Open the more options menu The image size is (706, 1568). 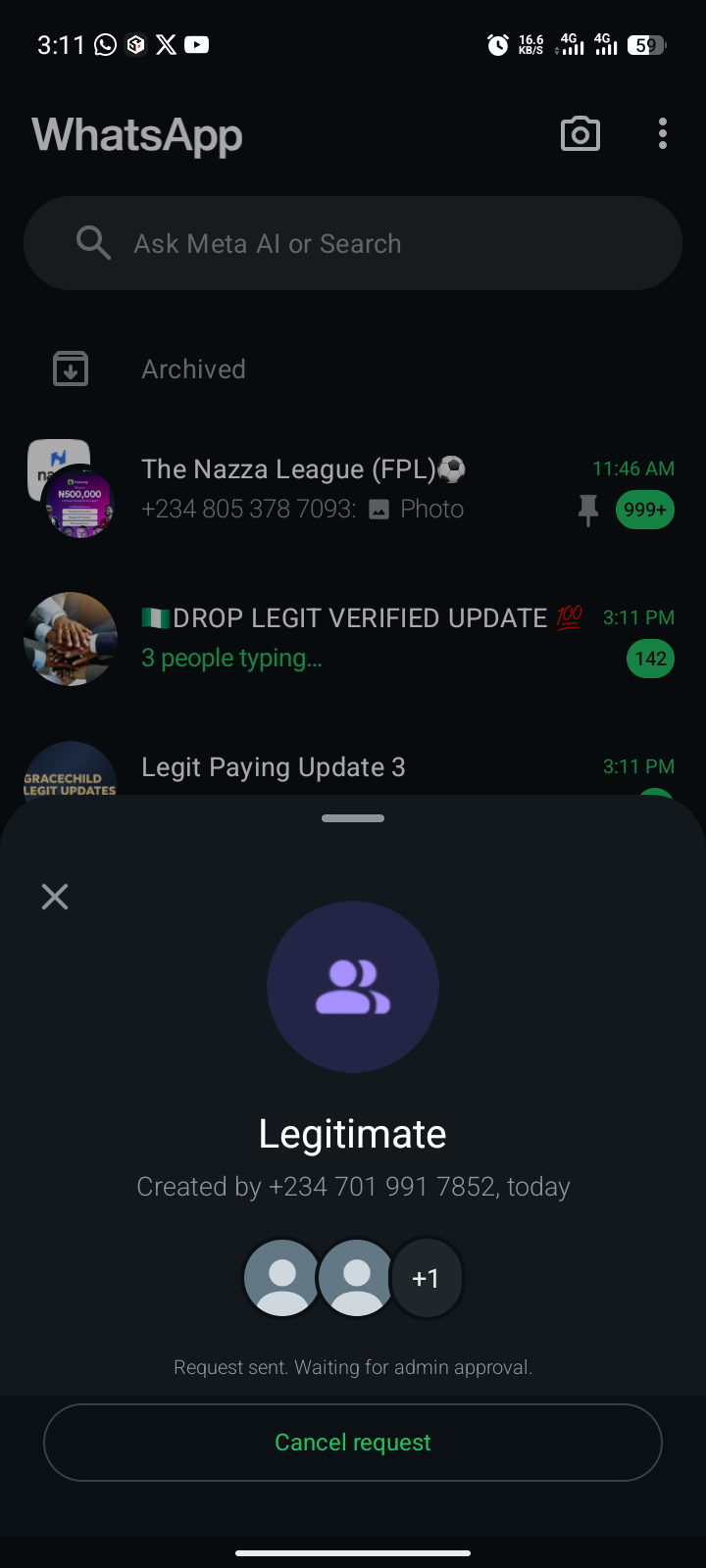(x=663, y=134)
